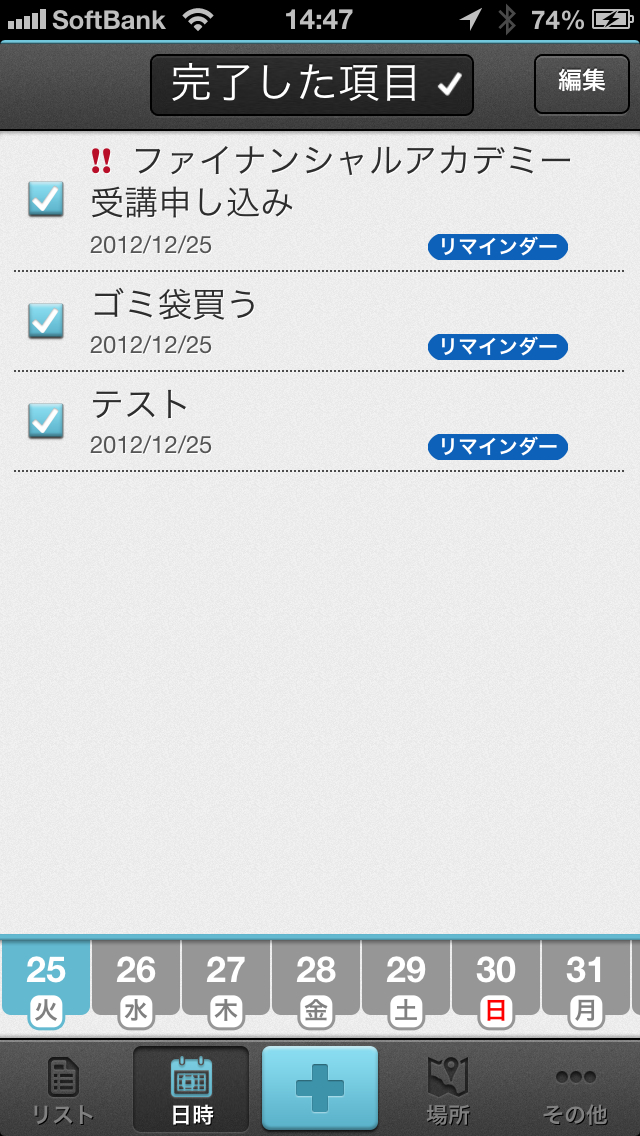Switch to the 日時 tab
Viewport: 640px width, 1136px height.
(191, 1090)
